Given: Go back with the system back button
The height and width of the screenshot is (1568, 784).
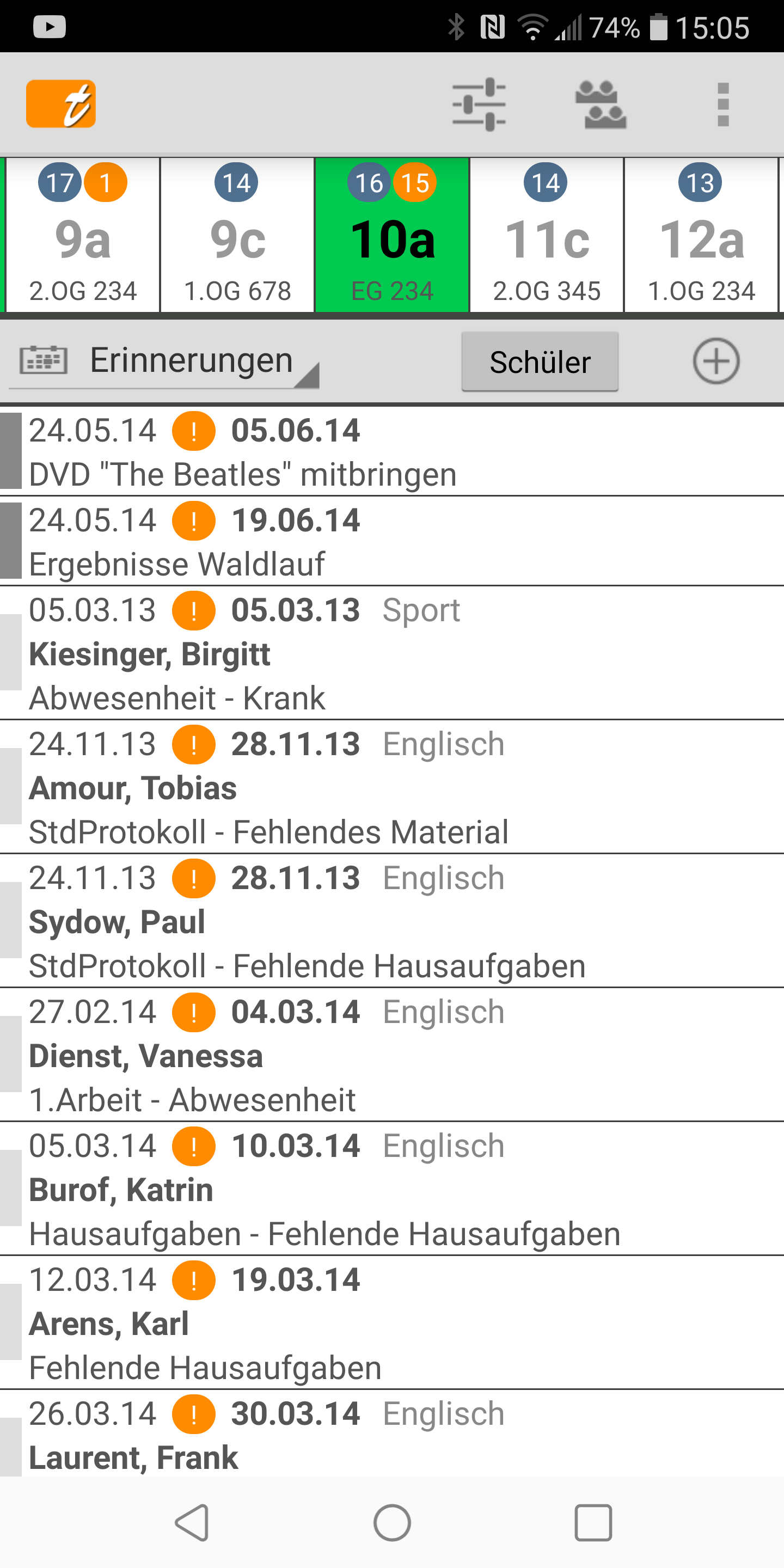Looking at the screenshot, I should (192, 1523).
